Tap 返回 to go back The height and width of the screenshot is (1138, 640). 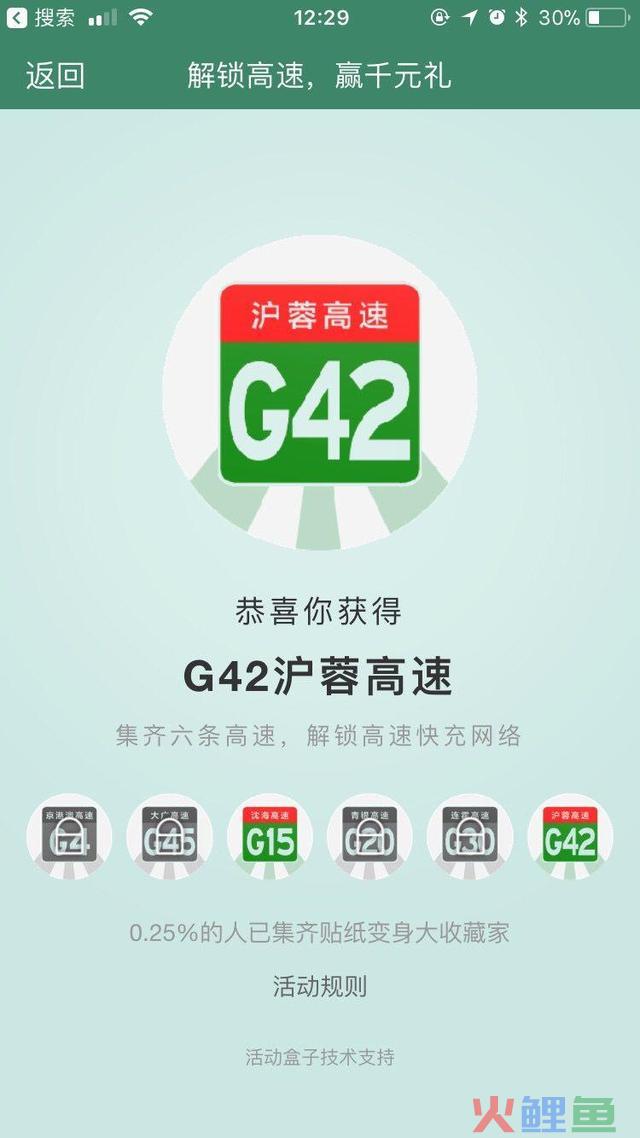tap(55, 76)
